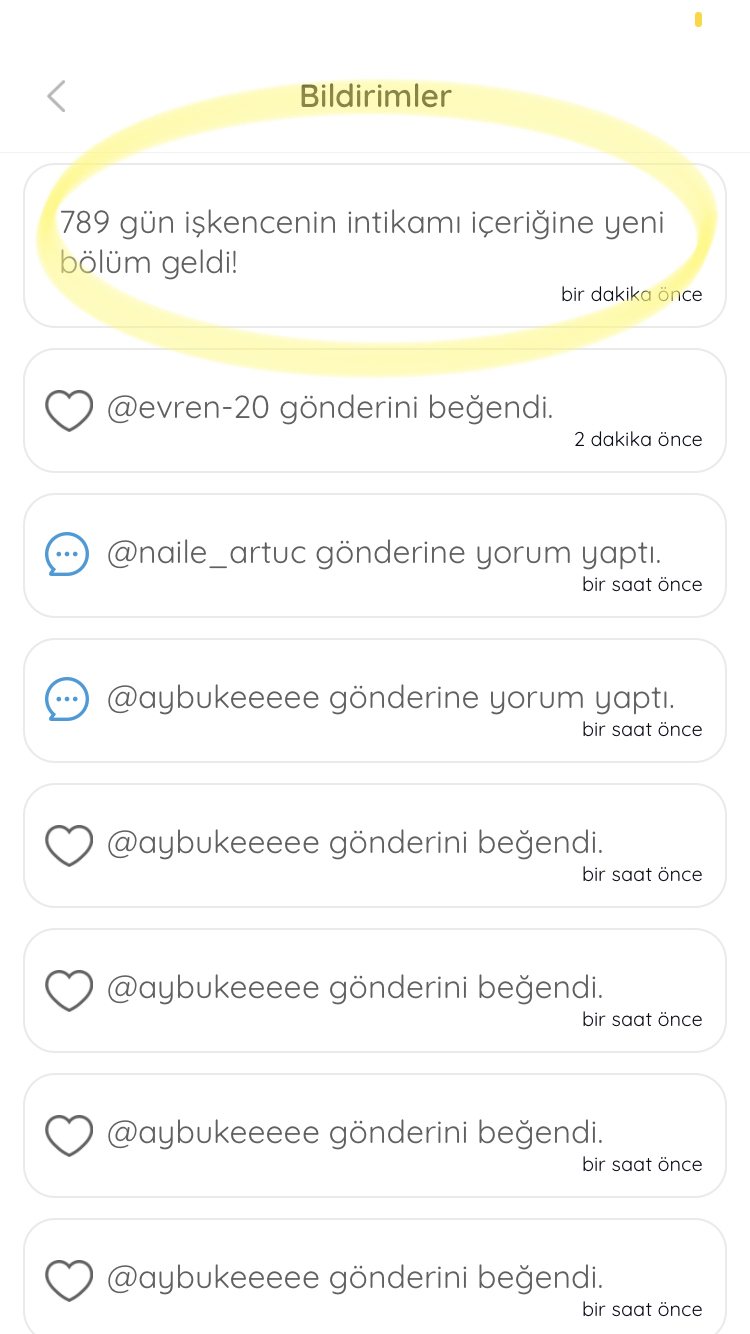Open the @aybukeeeee comment notification
The image size is (750, 1334).
pyautogui.click(x=375, y=700)
